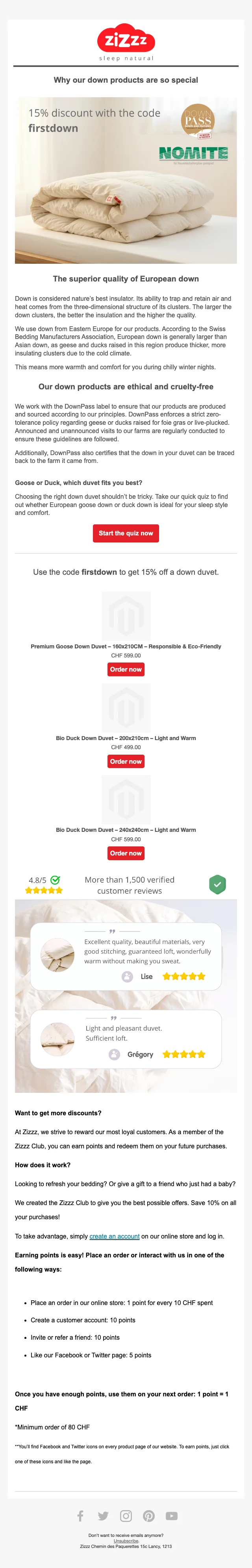Viewport: 252px width, 1568px height.
Task: Open the YouTube icon in footer
Action: [x=172, y=1516]
